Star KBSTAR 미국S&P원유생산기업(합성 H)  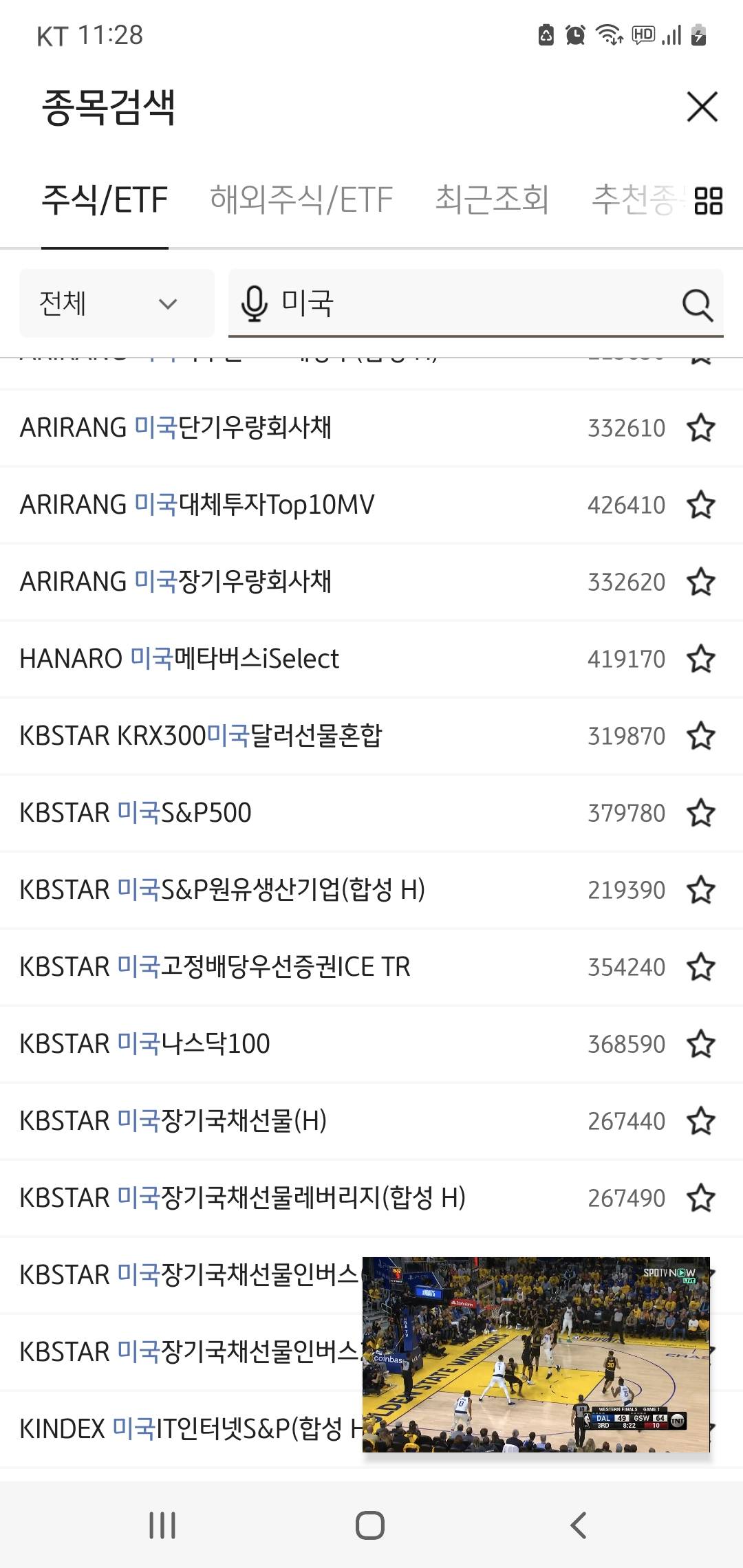coord(701,890)
